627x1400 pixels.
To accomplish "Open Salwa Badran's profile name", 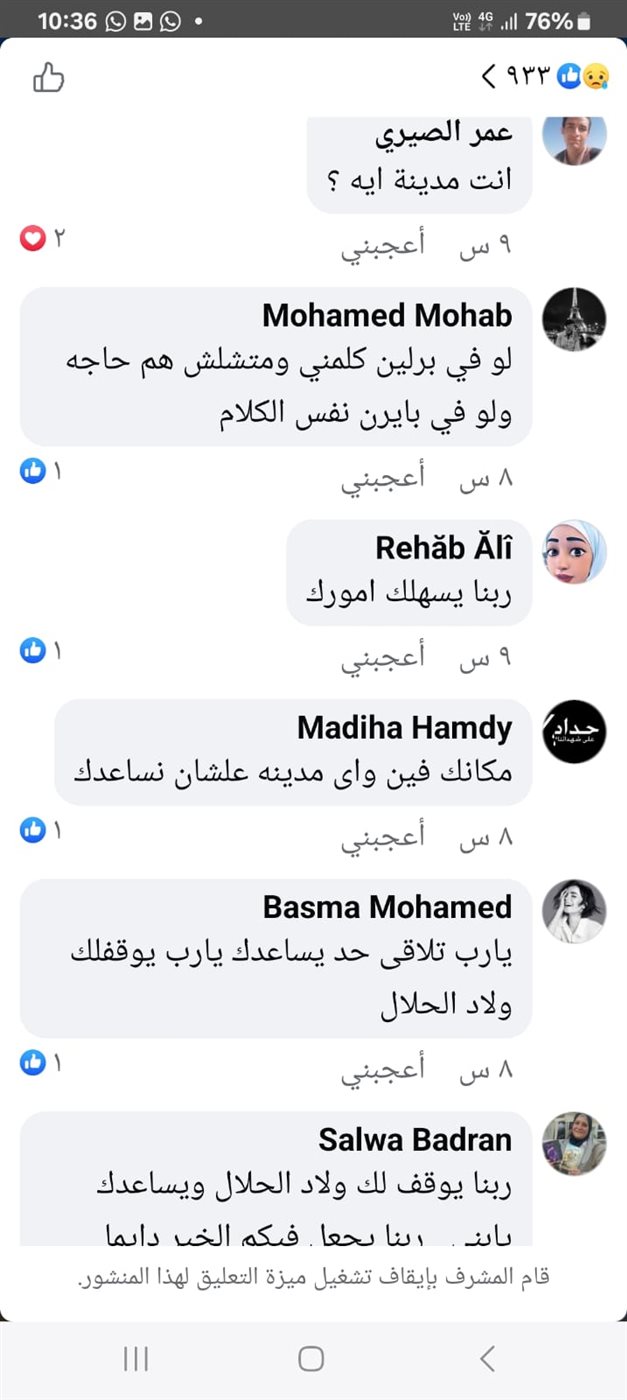I will click(x=415, y=1139).
